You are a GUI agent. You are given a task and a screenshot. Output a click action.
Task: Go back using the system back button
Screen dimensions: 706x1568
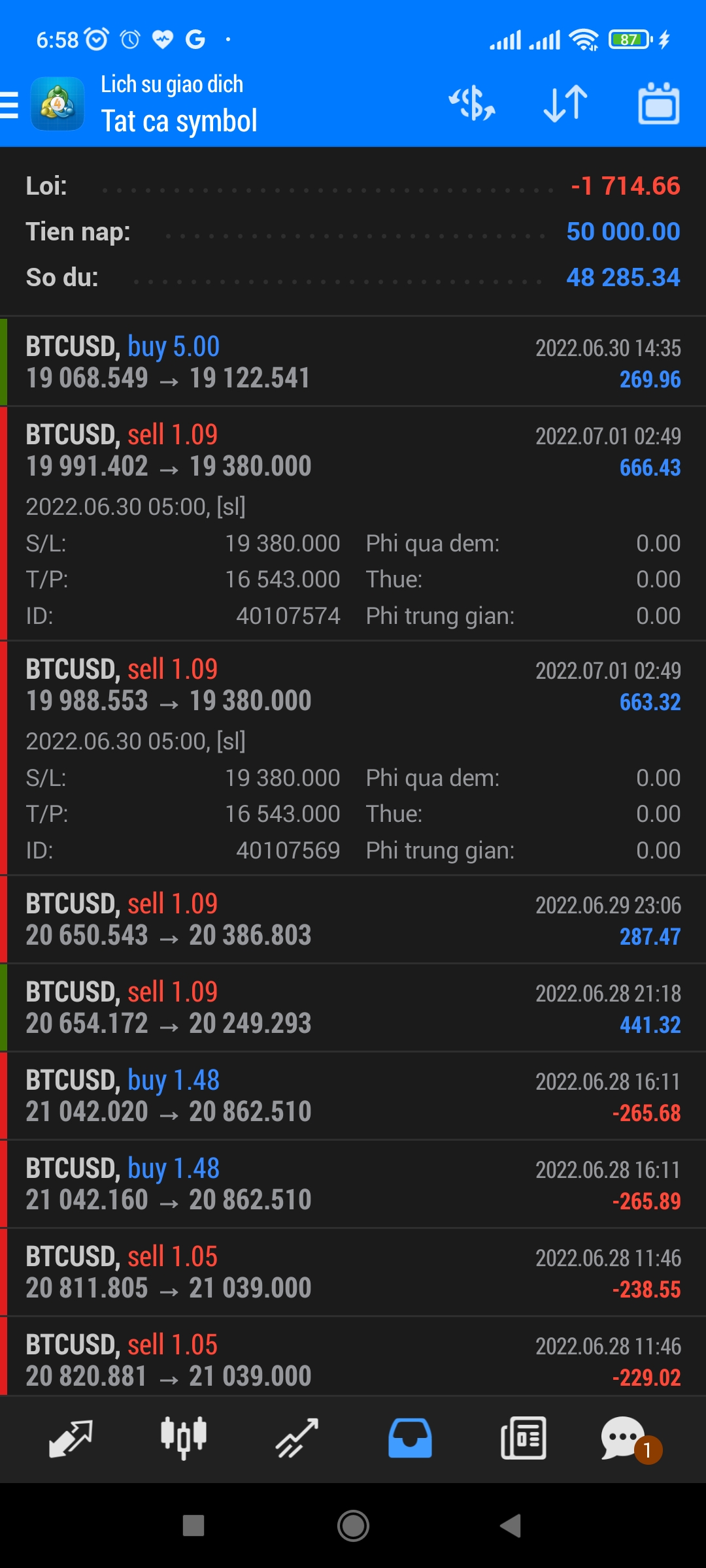511,1526
